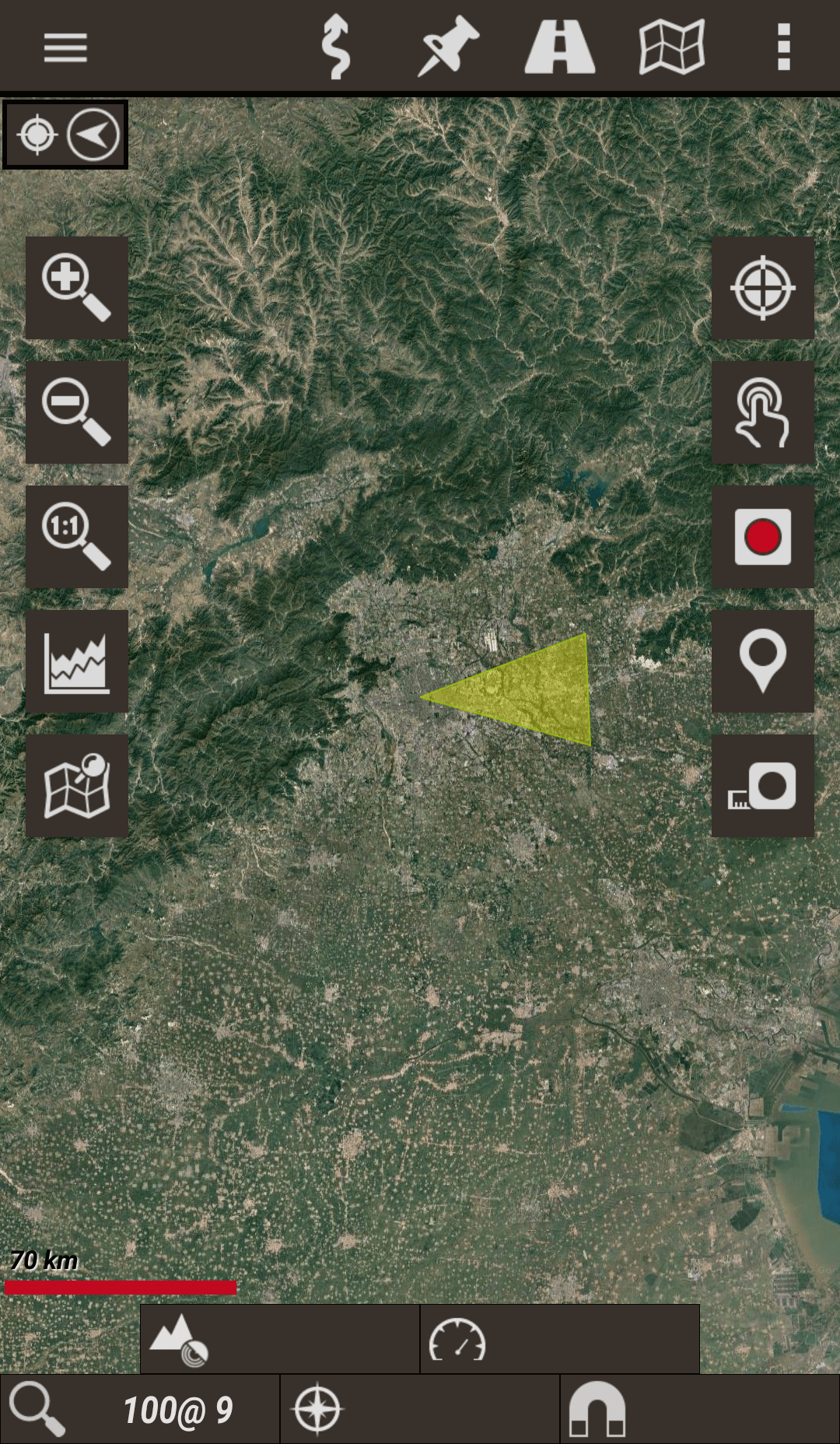Show the elevation profile chart

(76, 661)
